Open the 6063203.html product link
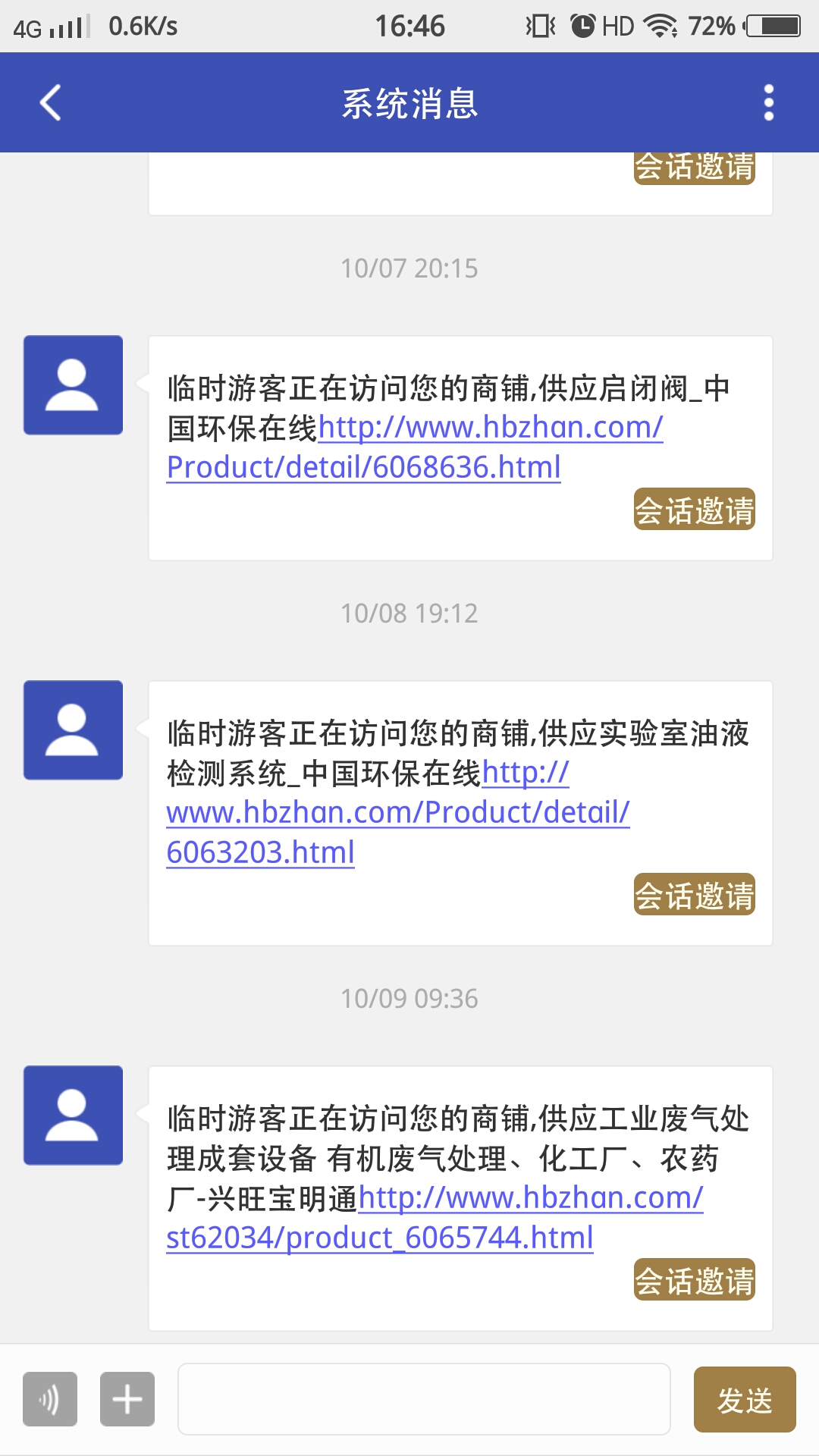This screenshot has width=819, height=1456. pyautogui.click(x=397, y=813)
